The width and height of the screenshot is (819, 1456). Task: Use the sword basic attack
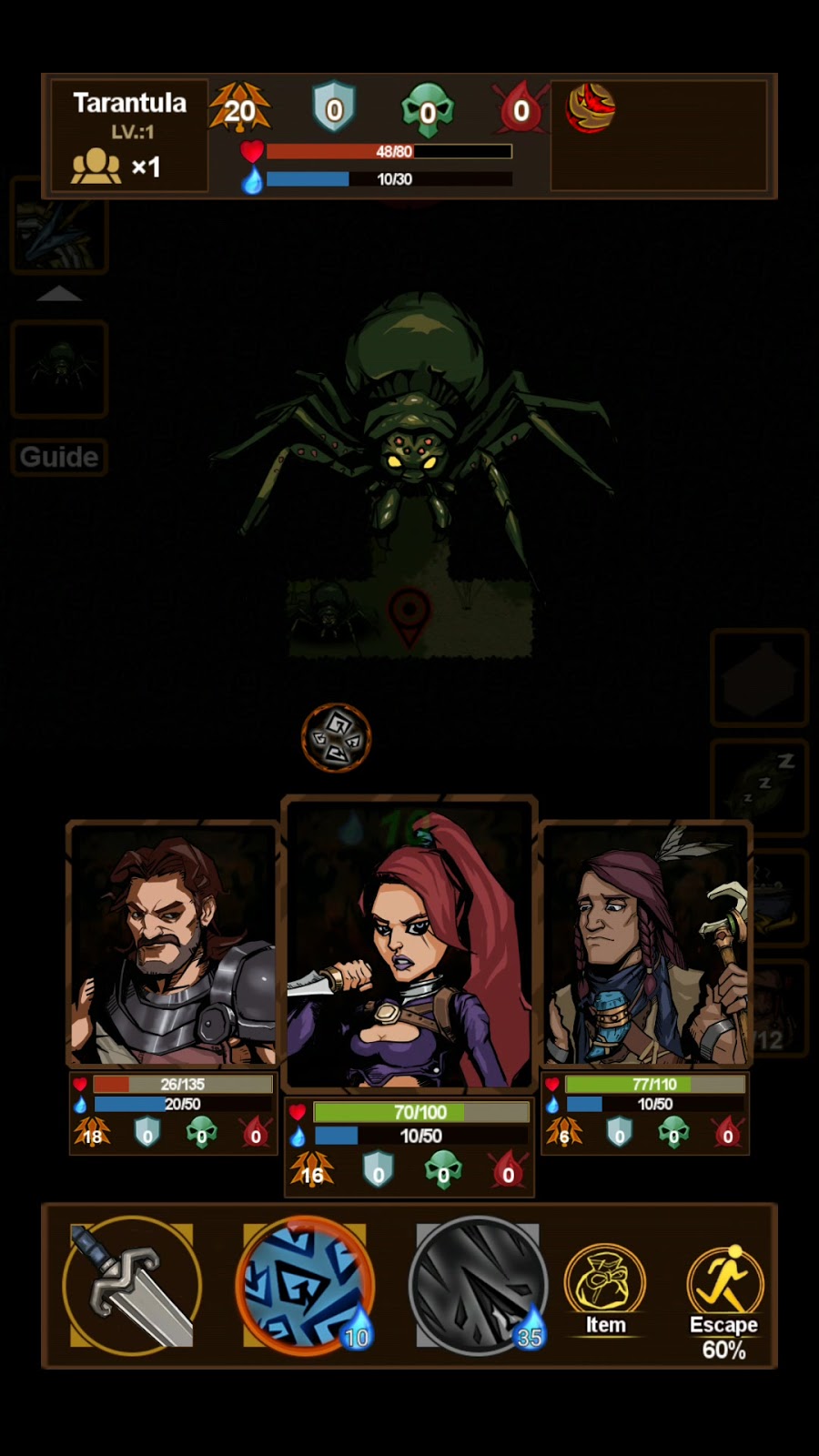(132, 1285)
